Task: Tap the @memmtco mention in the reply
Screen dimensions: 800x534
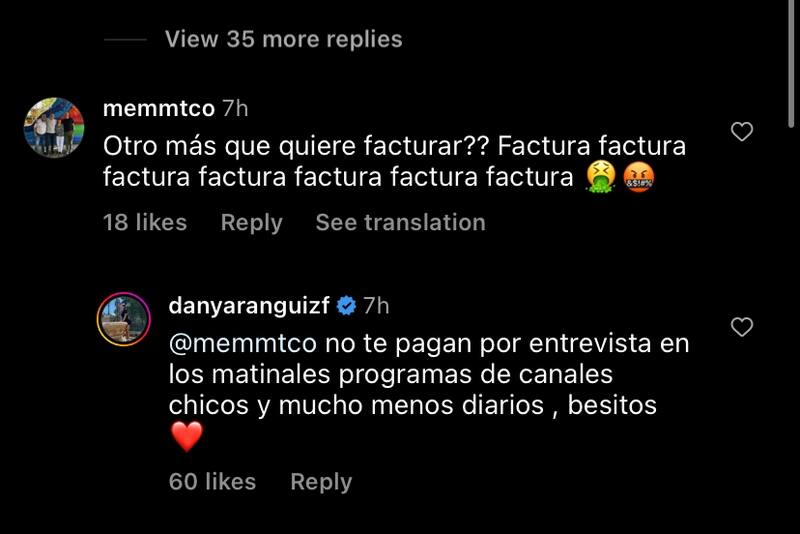Action: tap(243, 344)
